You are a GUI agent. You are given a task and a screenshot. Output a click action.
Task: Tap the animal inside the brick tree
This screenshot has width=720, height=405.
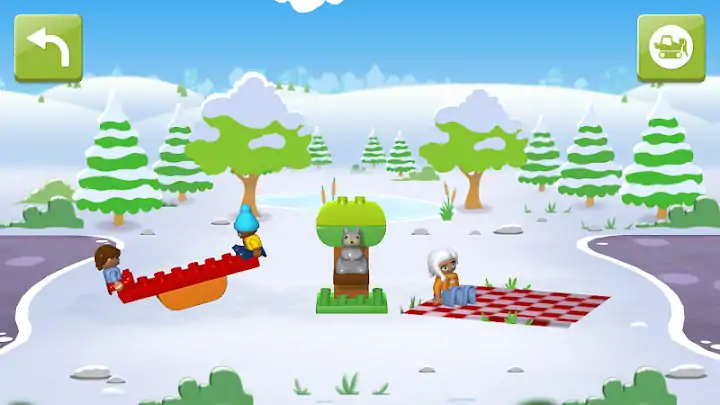click(x=351, y=250)
